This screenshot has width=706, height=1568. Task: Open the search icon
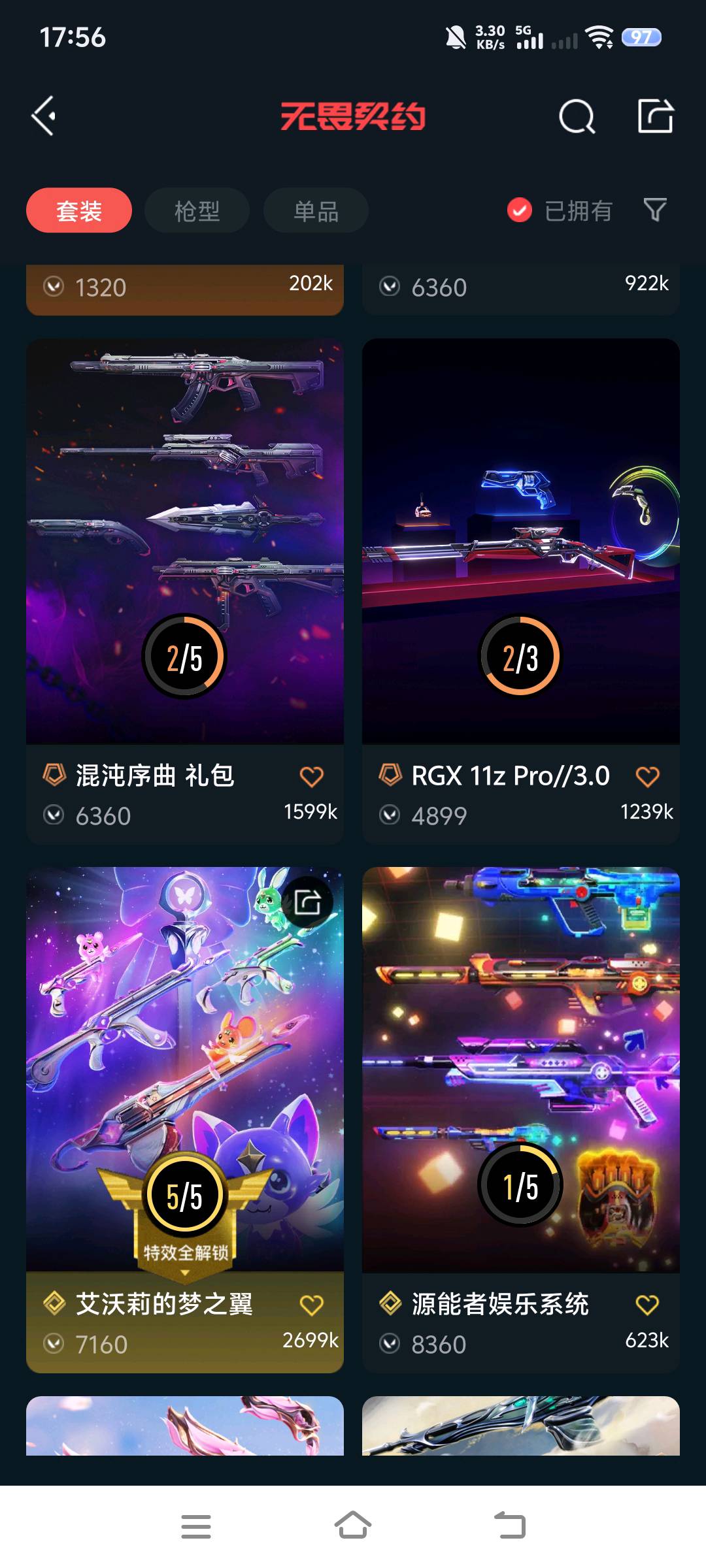pyautogui.click(x=577, y=117)
